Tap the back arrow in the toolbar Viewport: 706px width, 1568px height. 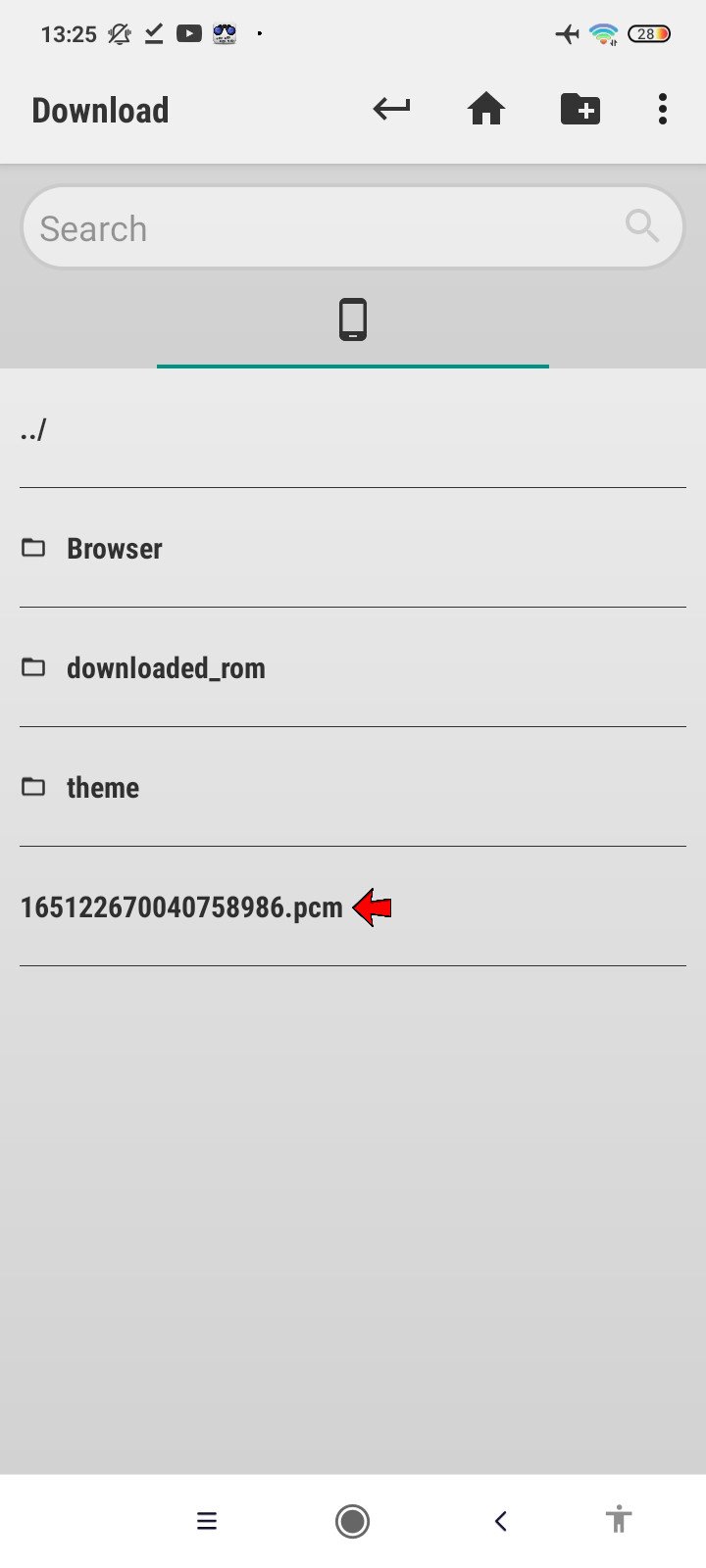pos(392,109)
